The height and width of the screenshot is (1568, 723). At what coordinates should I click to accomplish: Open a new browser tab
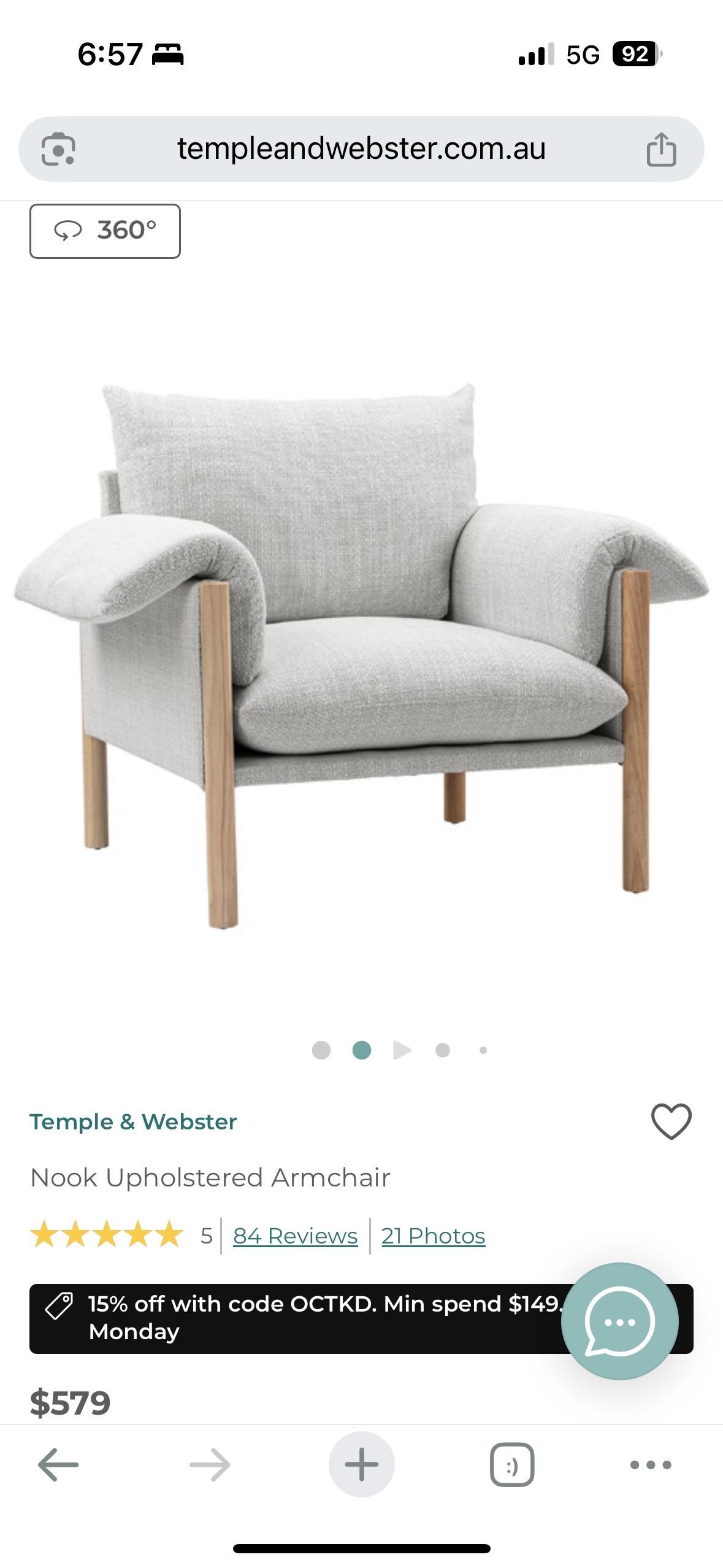pos(361,1465)
